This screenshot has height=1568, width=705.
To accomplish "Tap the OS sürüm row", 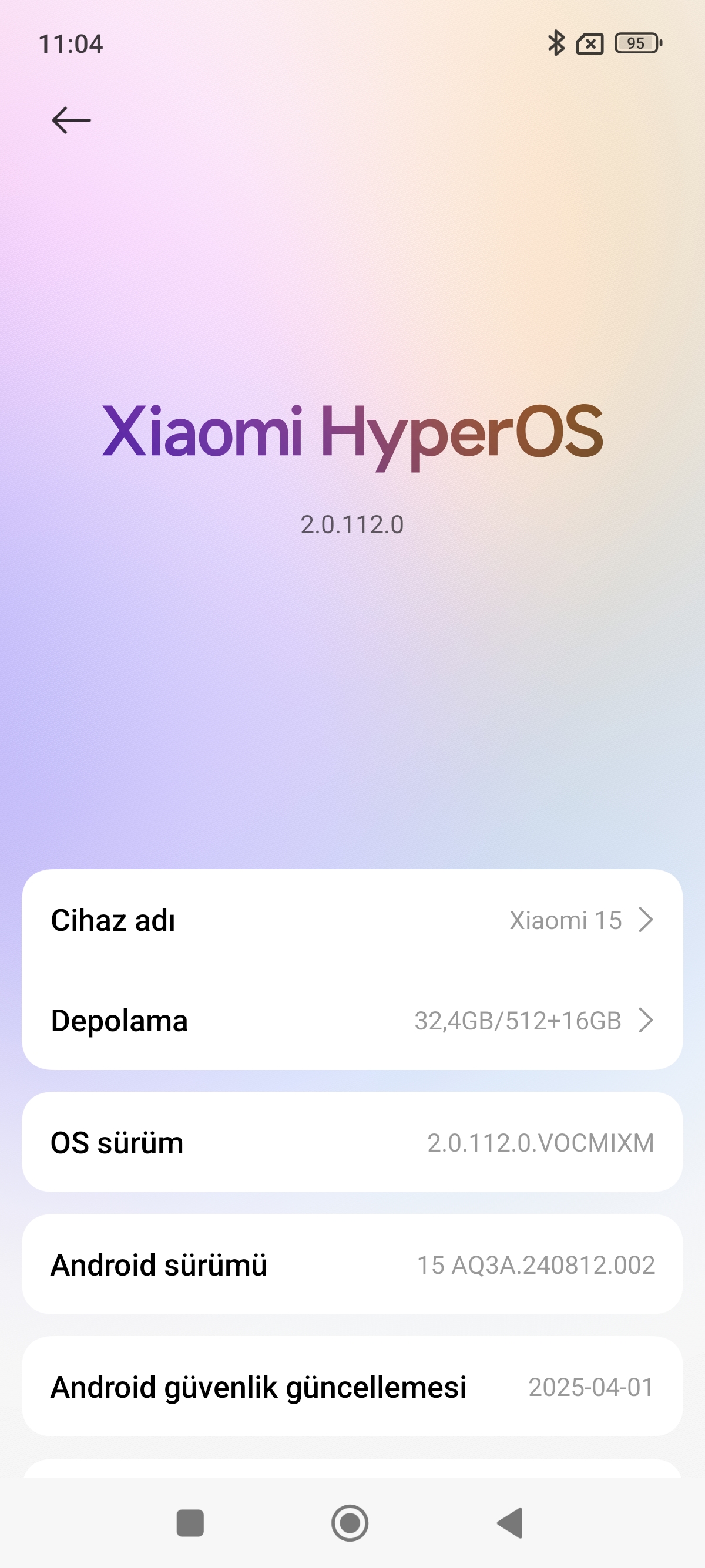I will (x=352, y=1142).
